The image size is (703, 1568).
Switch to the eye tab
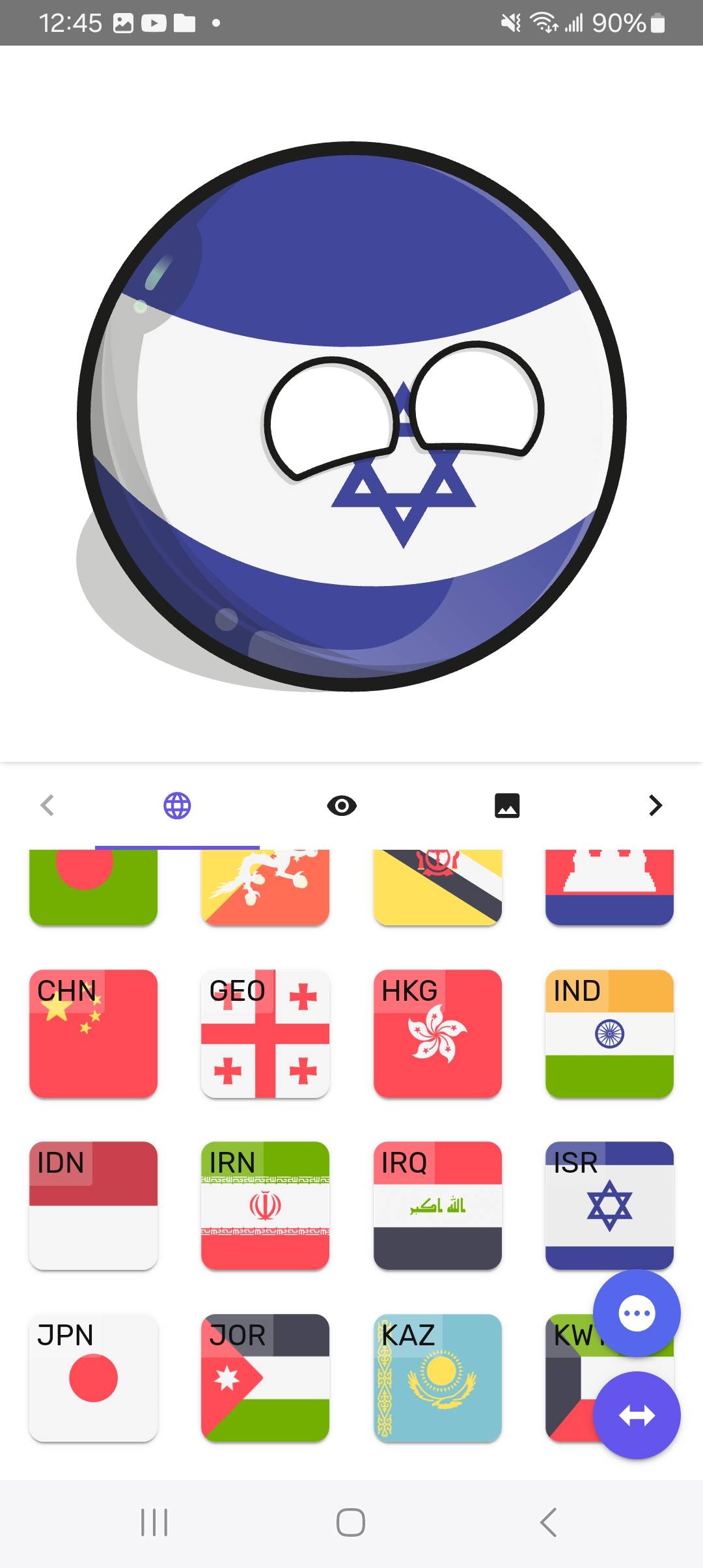tap(342, 805)
